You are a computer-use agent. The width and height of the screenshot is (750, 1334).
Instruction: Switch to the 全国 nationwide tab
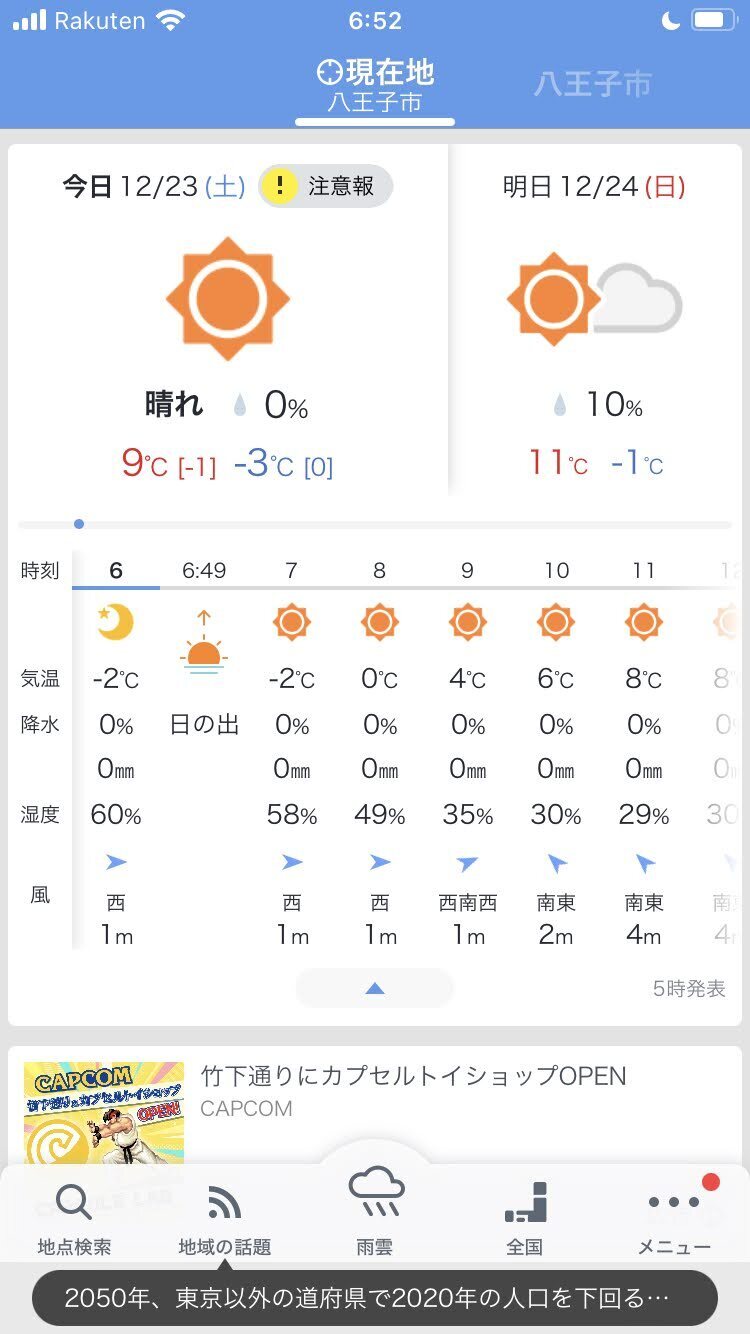pos(525,1219)
